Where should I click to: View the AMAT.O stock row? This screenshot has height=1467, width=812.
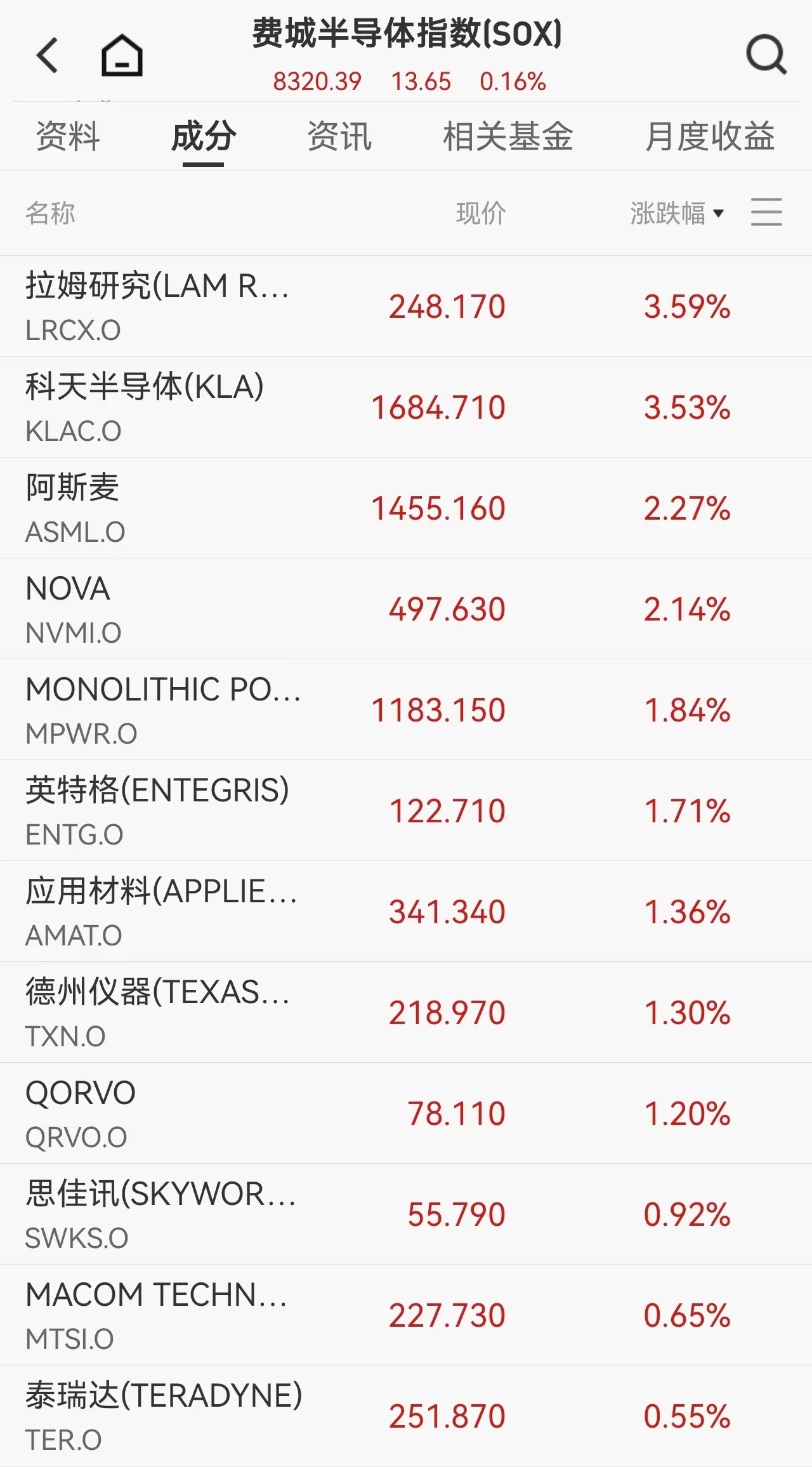(406, 911)
